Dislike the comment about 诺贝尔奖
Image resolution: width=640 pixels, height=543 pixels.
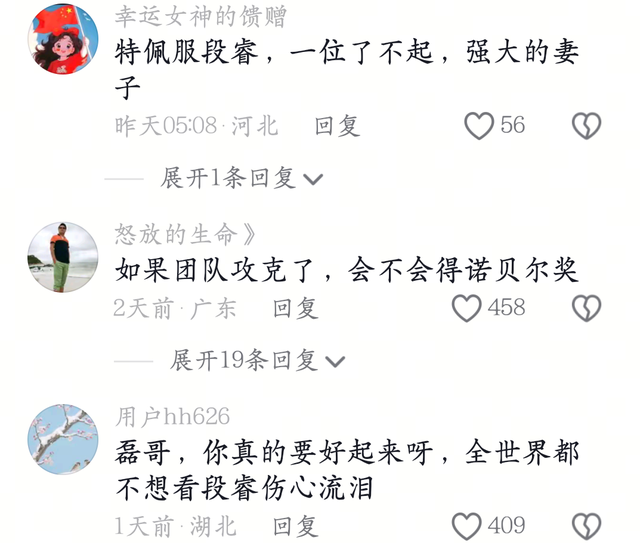click(587, 308)
